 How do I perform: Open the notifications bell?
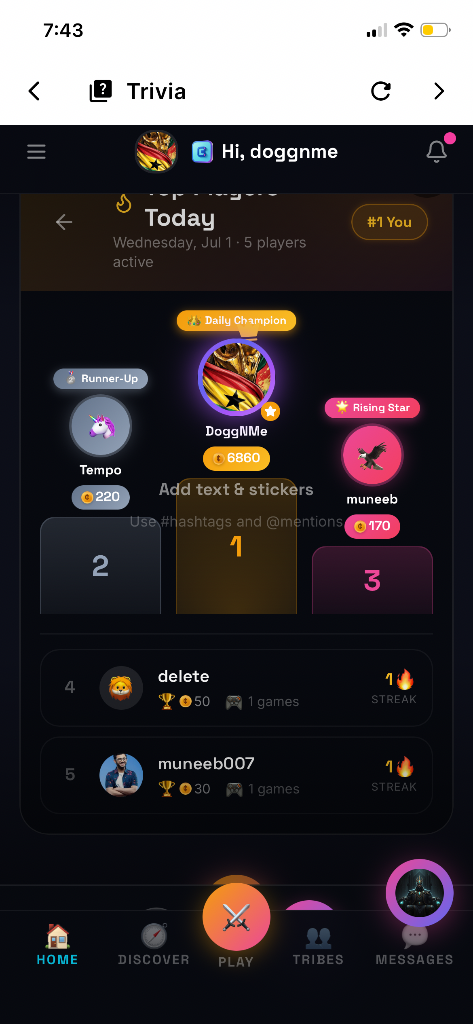pyautogui.click(x=436, y=152)
